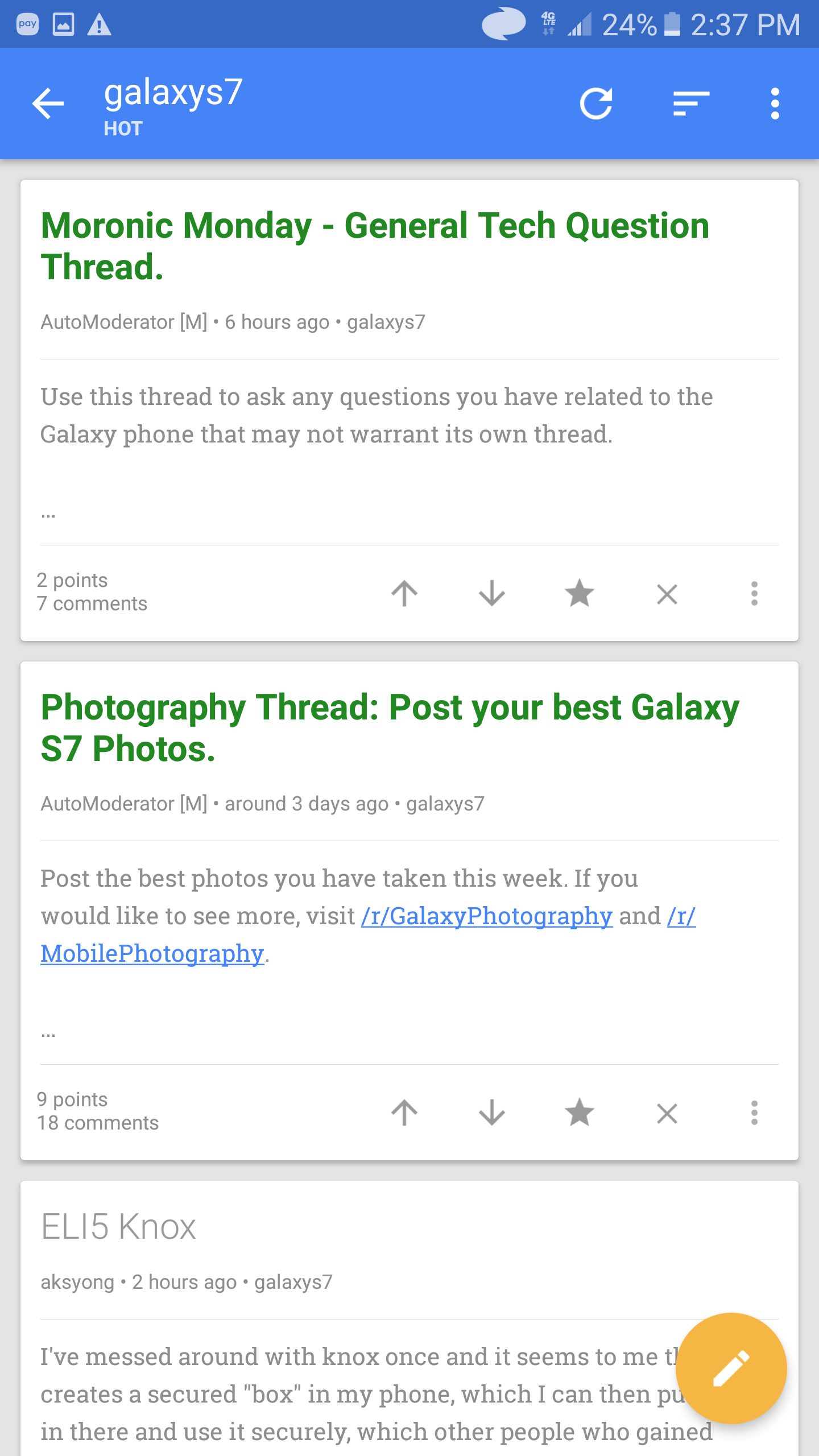
Task: Open the /r/GalaxyPhotography link
Action: pyautogui.click(x=486, y=916)
